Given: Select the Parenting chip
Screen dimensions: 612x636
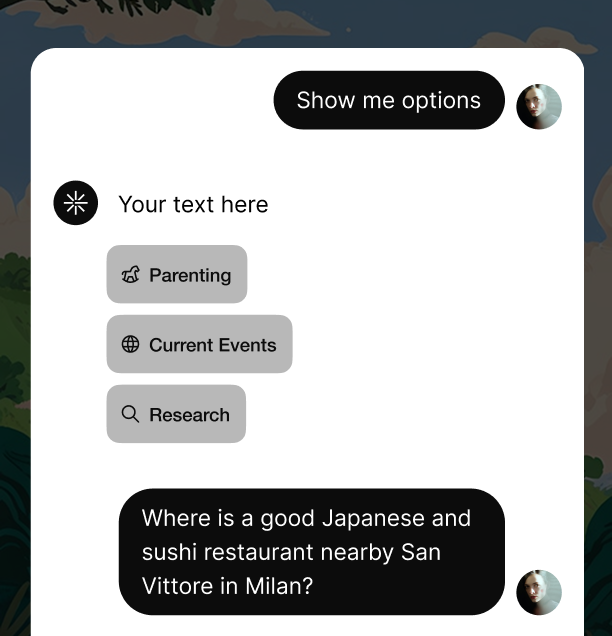Looking at the screenshot, I should [x=177, y=275].
